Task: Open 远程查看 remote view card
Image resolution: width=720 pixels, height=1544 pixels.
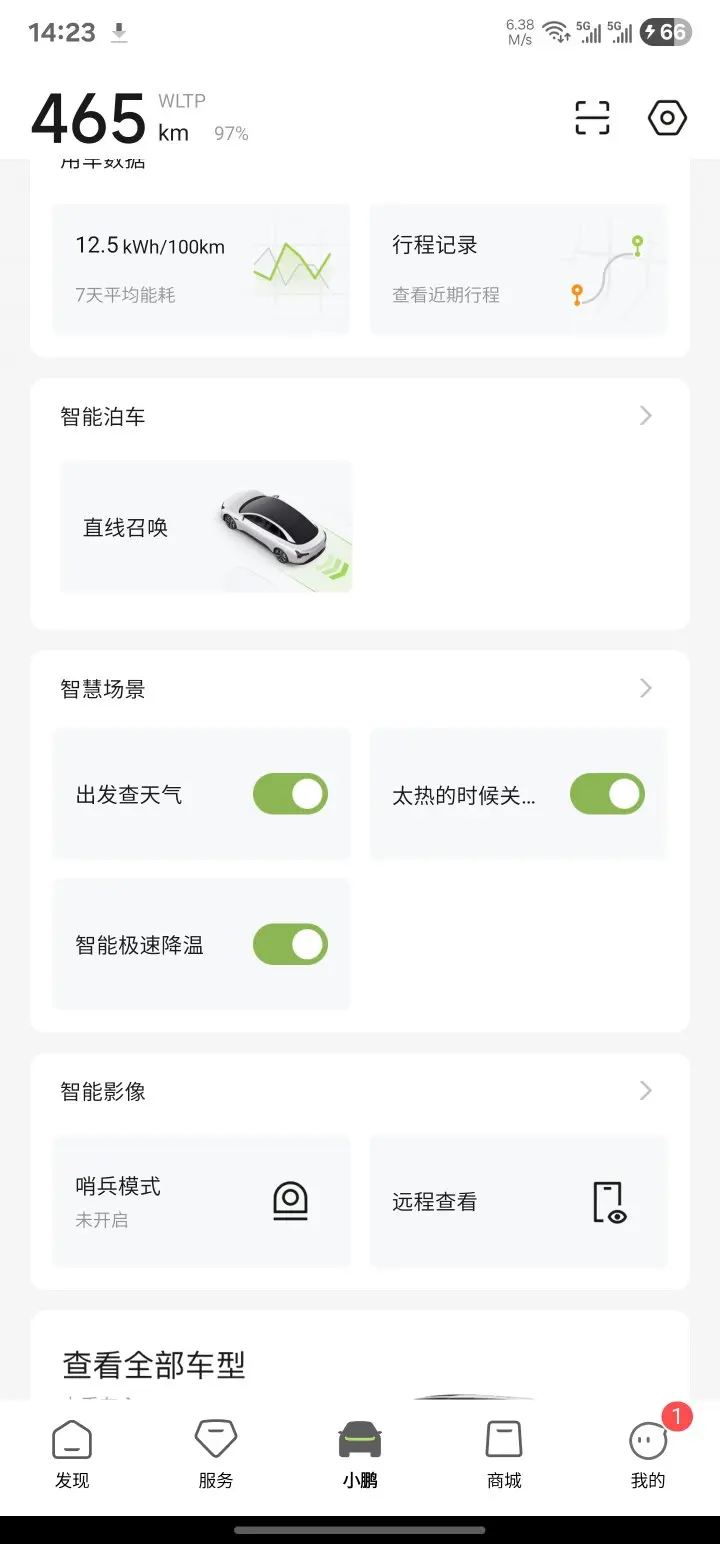Action: [518, 1202]
